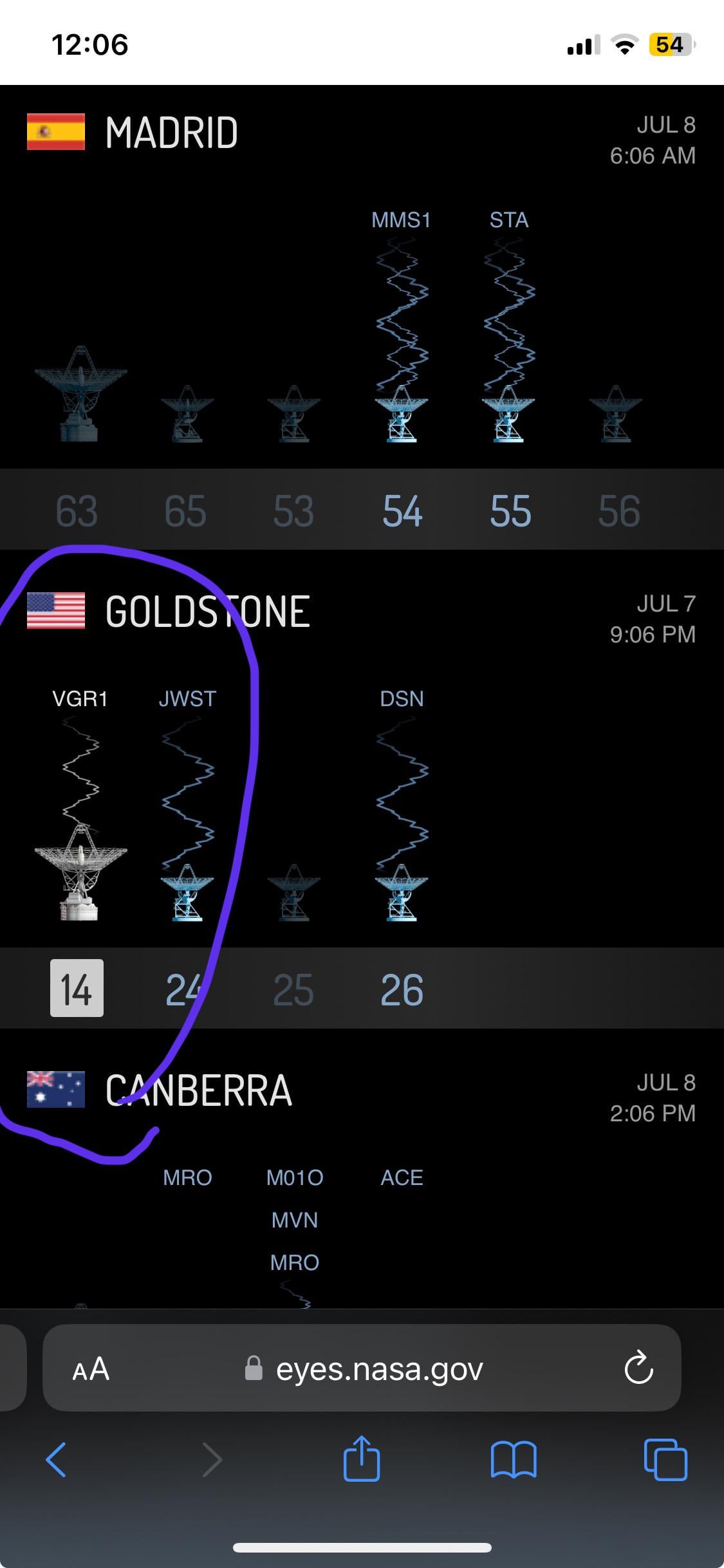
Task: Select Madrid dish 55
Action: (x=510, y=510)
